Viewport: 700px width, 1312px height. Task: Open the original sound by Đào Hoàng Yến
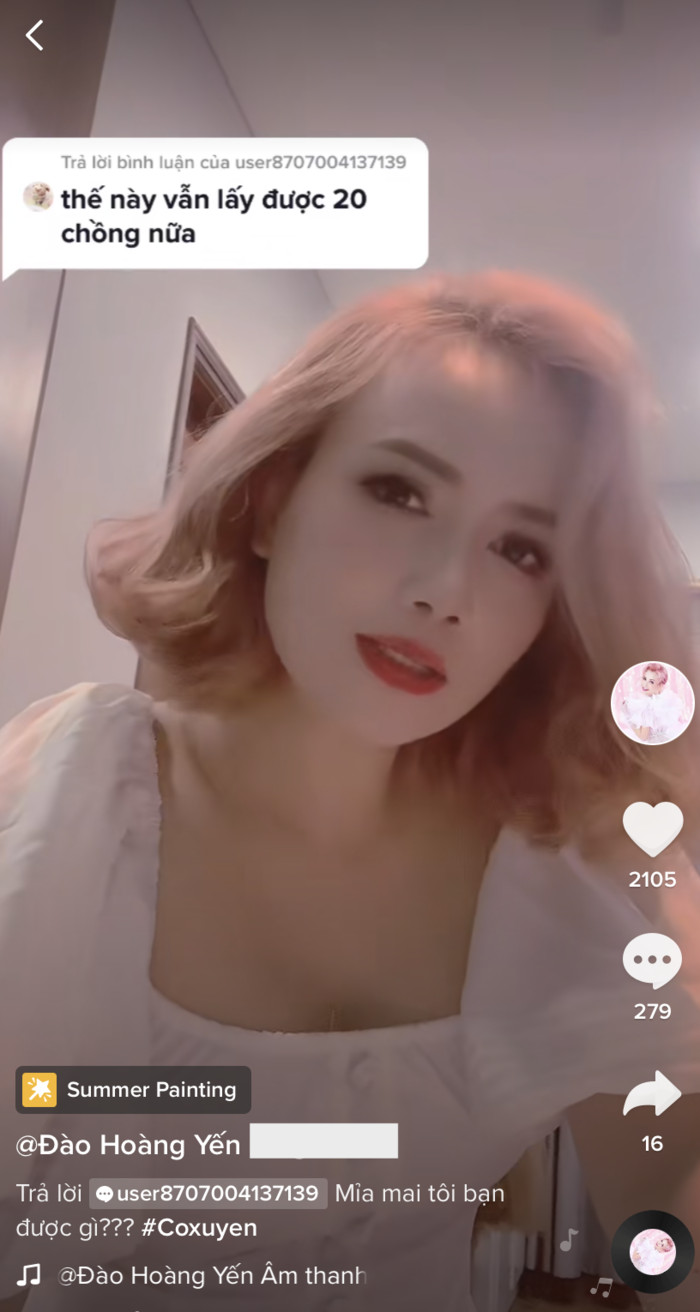tap(210, 1275)
